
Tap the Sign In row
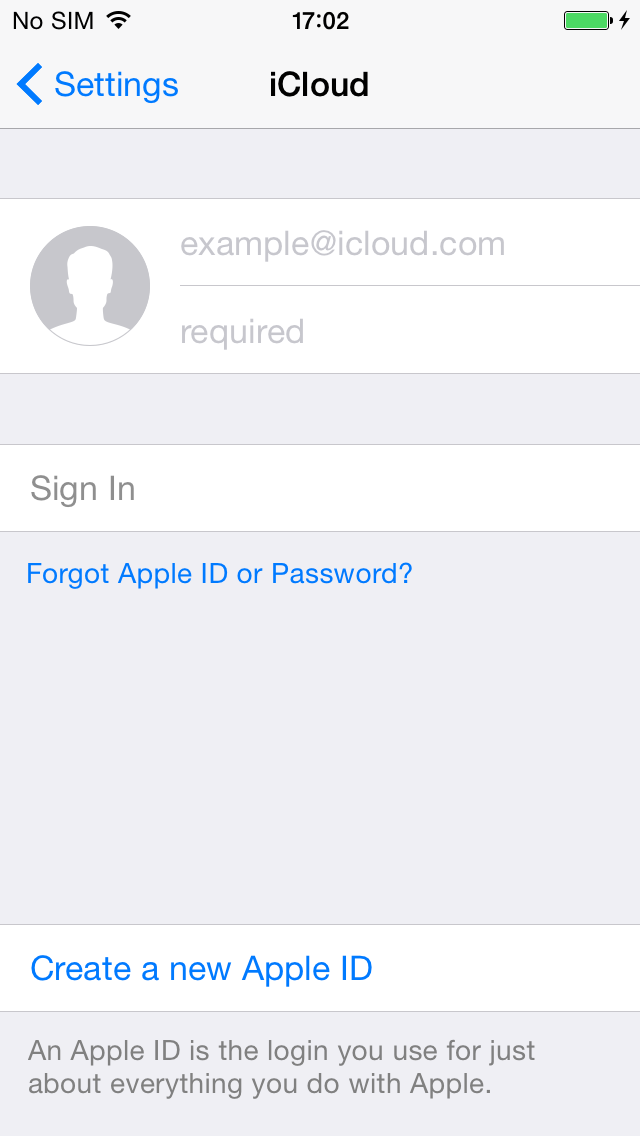point(320,488)
